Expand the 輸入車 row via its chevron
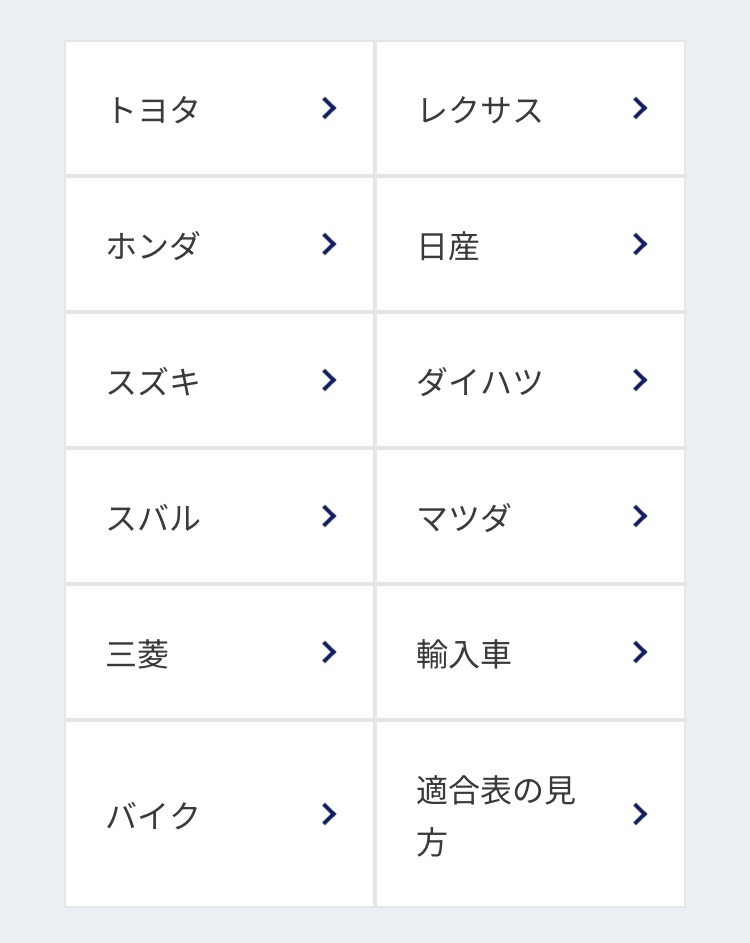 [639, 652]
